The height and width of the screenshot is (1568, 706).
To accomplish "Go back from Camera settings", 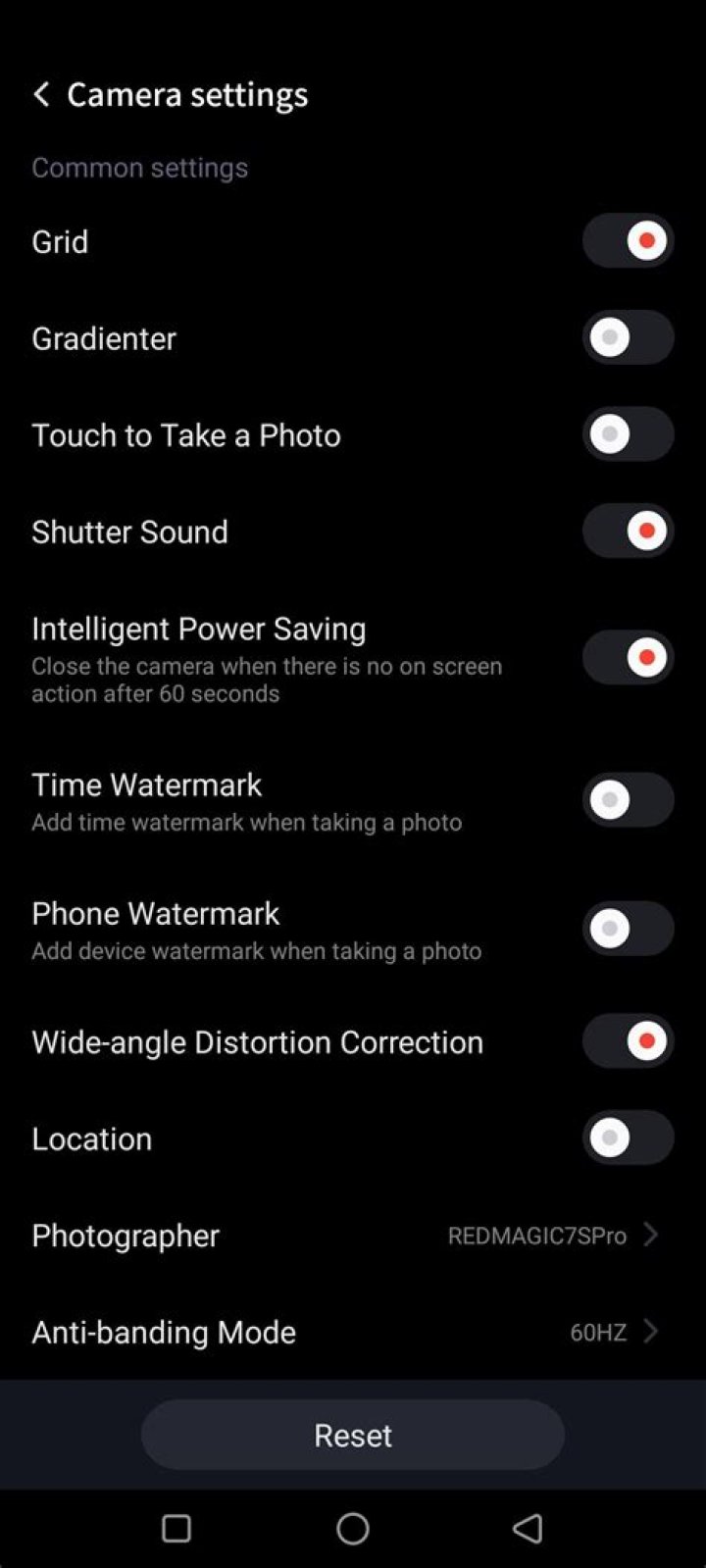I will (x=41, y=94).
